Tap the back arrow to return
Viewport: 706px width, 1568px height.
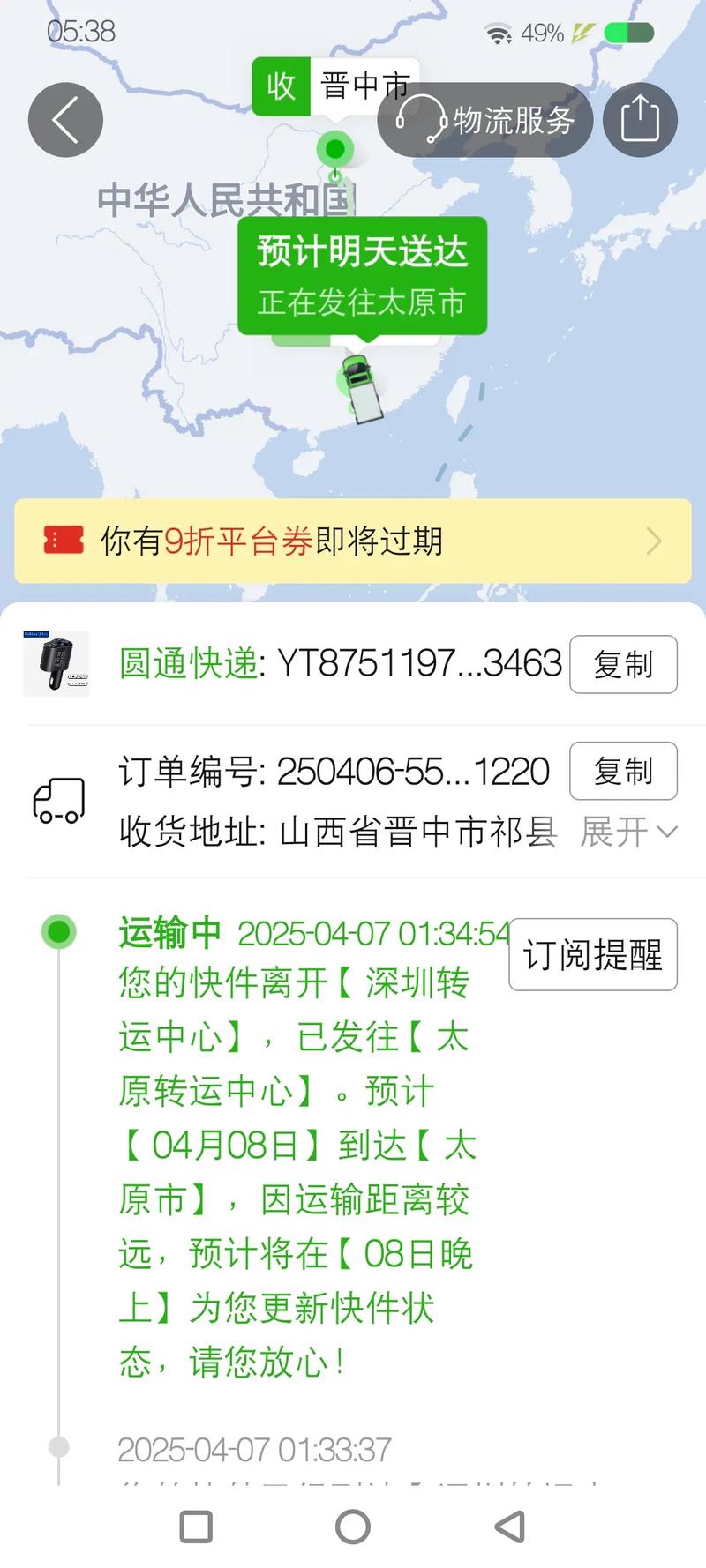[65, 120]
